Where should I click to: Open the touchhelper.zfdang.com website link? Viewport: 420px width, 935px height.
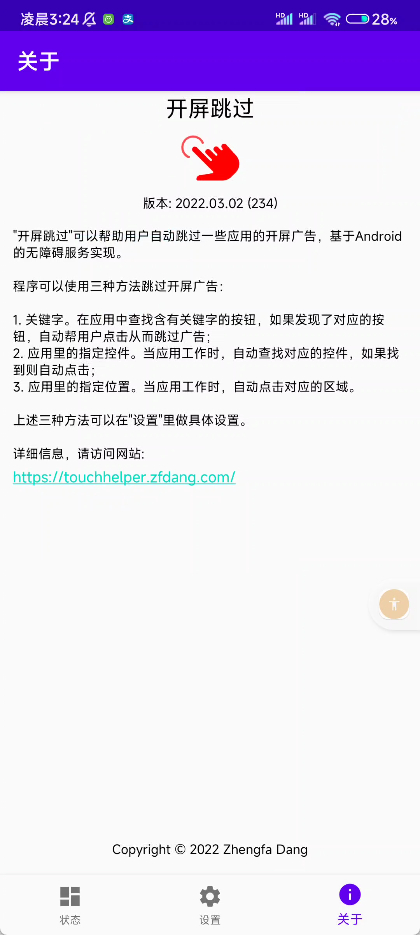(x=124, y=477)
